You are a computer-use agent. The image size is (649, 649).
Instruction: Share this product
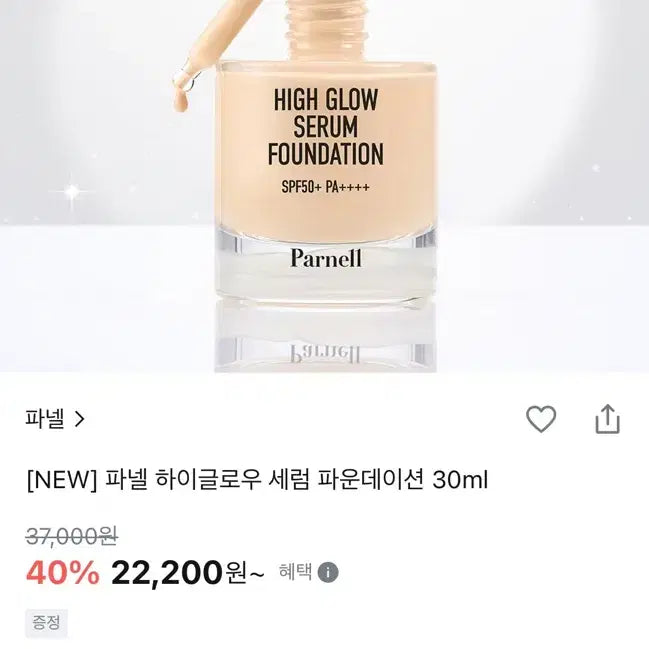(x=607, y=419)
